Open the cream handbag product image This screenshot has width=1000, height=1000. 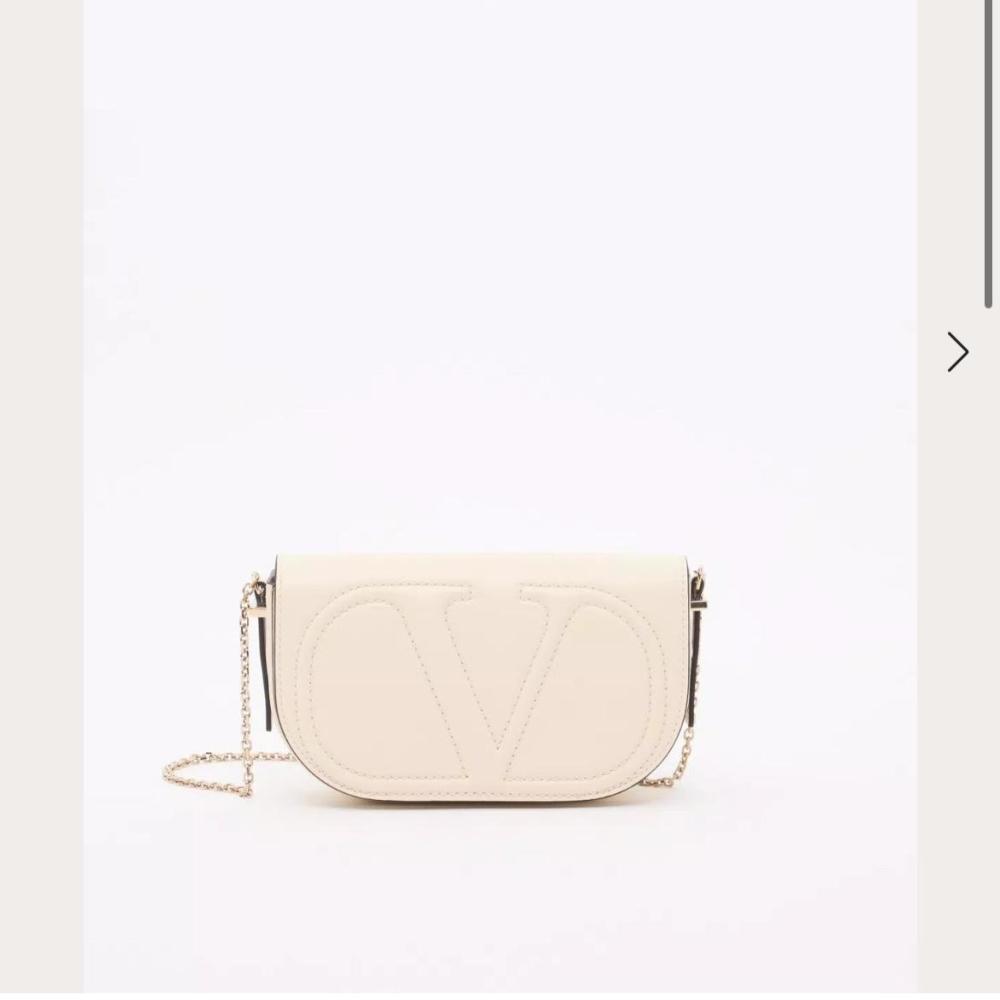click(490, 678)
